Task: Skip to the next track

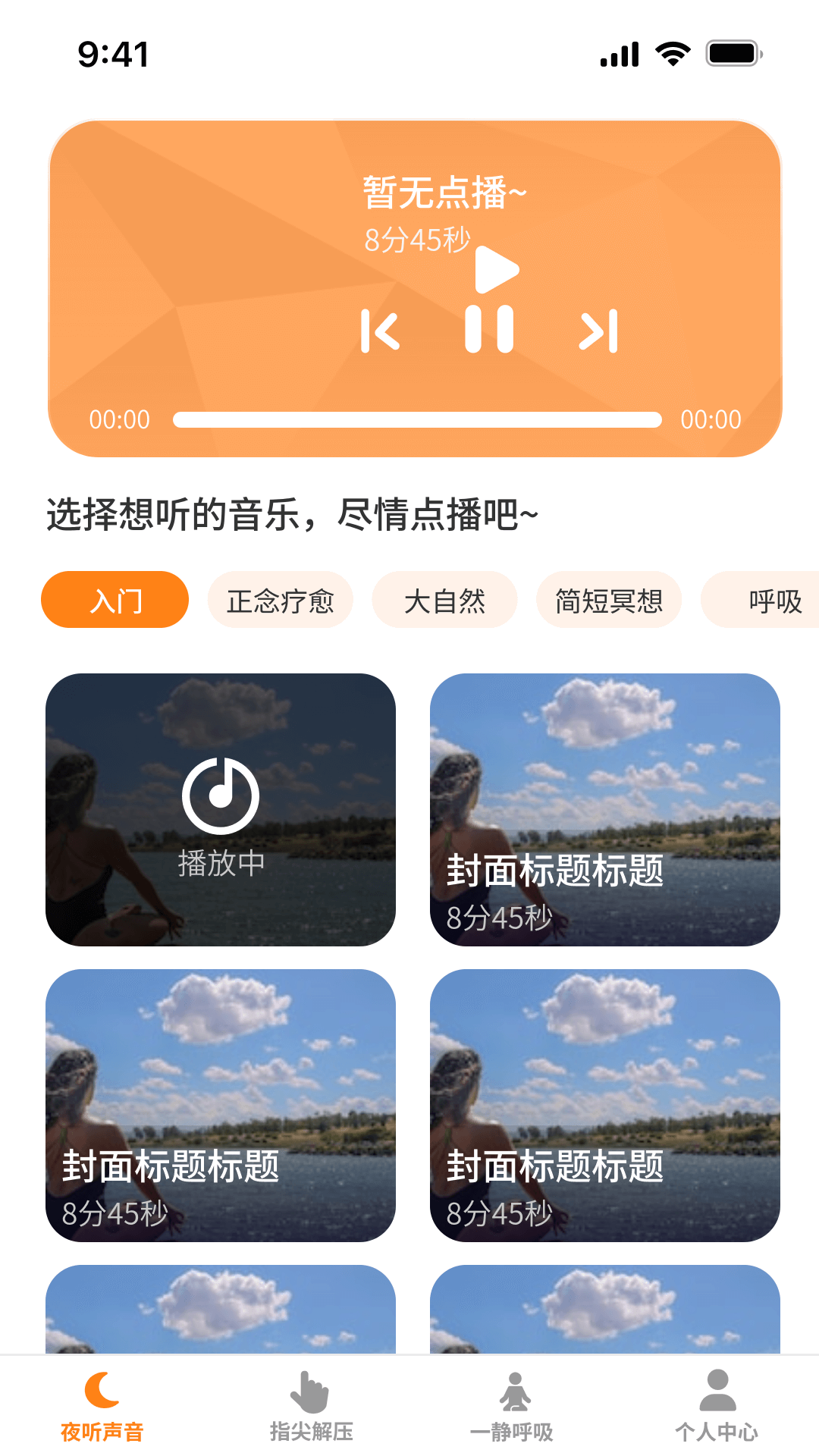Action: click(x=599, y=331)
